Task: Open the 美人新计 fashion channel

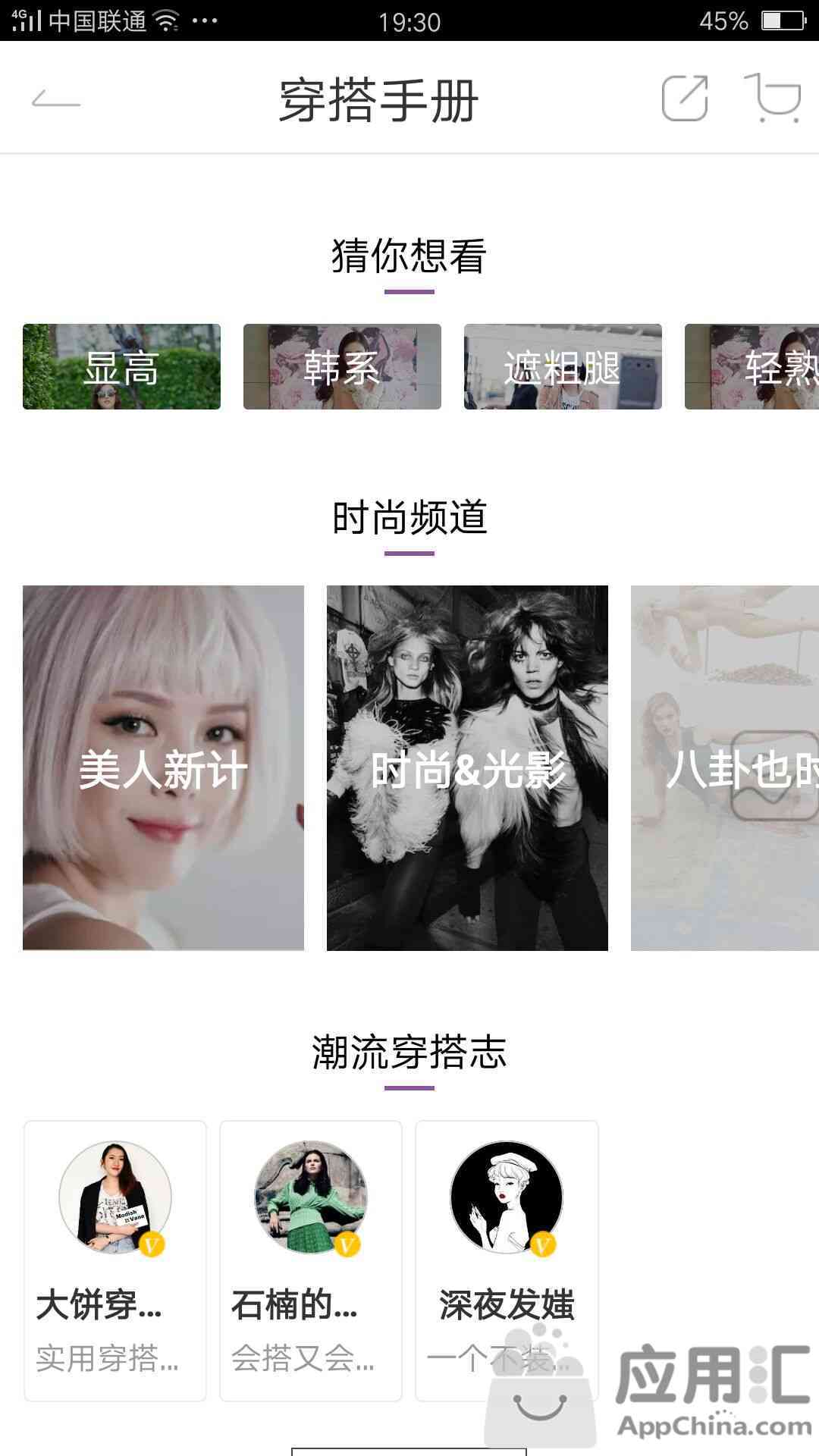Action: [163, 767]
